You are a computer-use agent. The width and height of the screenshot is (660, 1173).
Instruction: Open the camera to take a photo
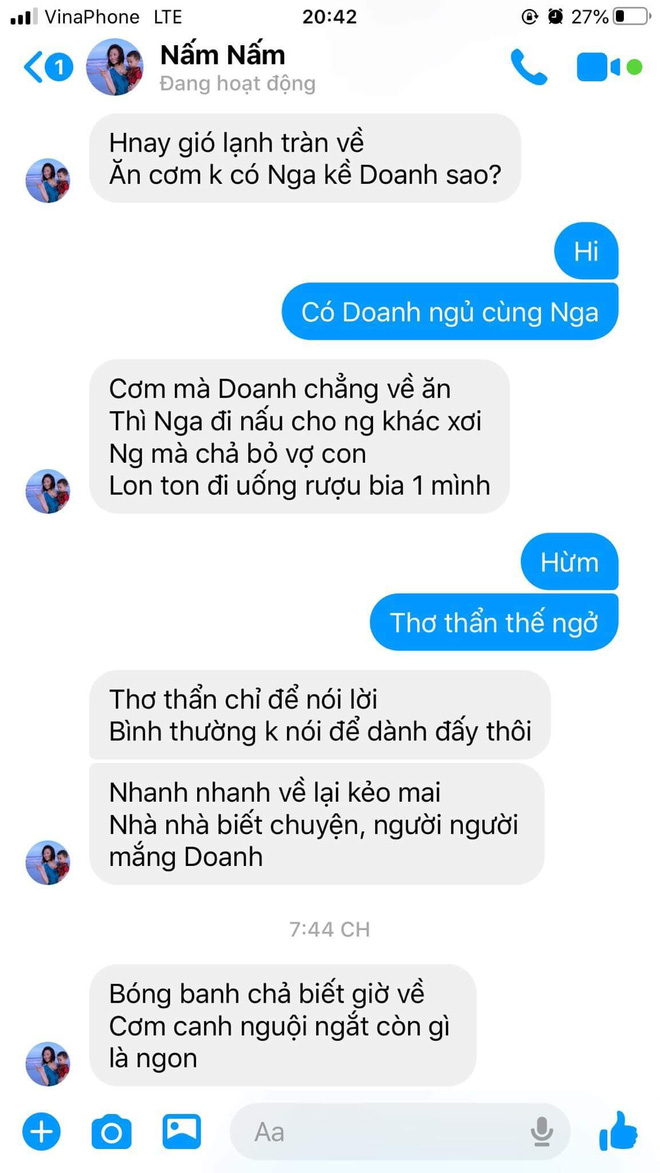pos(111,1131)
